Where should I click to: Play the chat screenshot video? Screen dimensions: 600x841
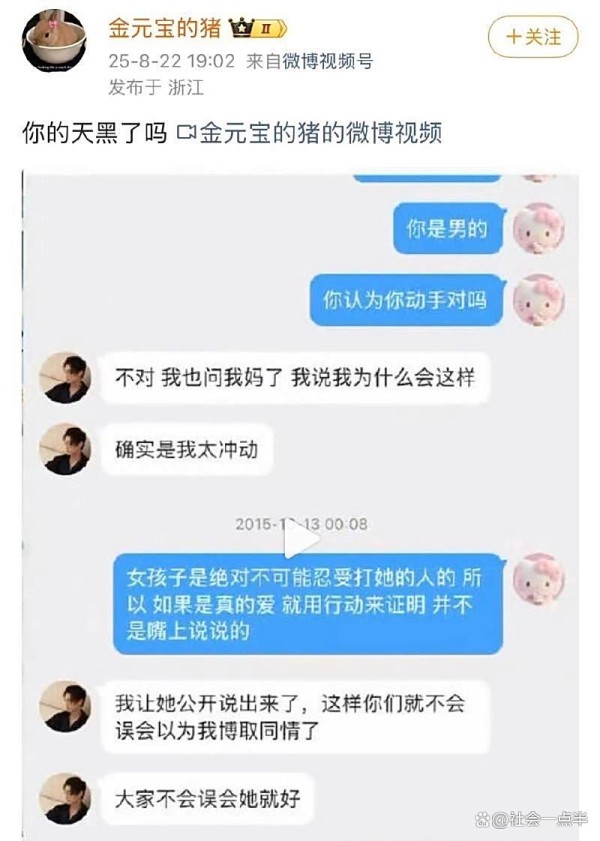300,540
